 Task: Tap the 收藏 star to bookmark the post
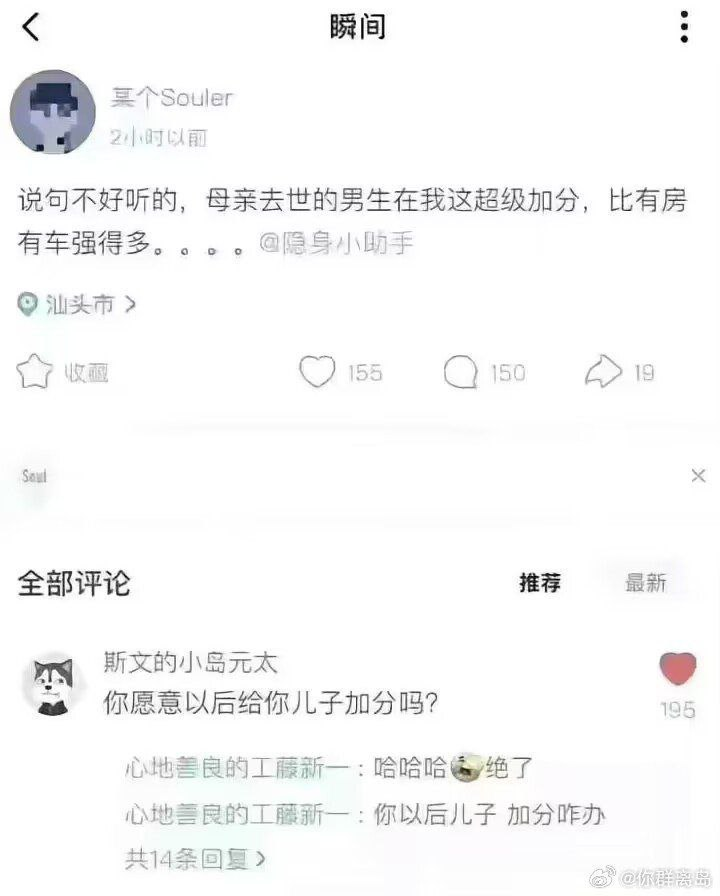[34, 372]
